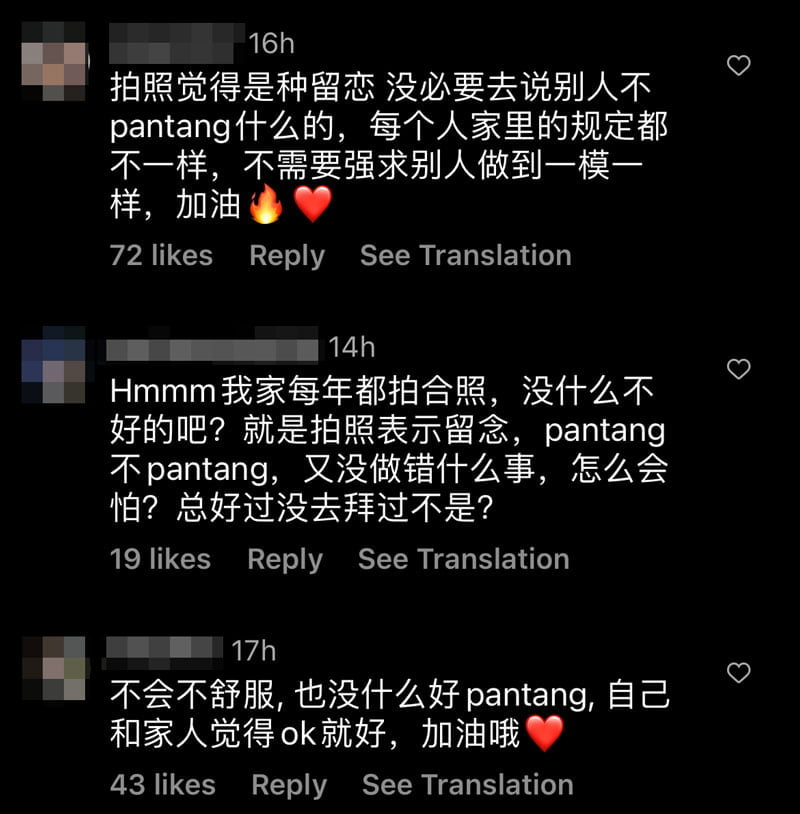
Task: View who gave 72 likes
Action: coord(161,255)
